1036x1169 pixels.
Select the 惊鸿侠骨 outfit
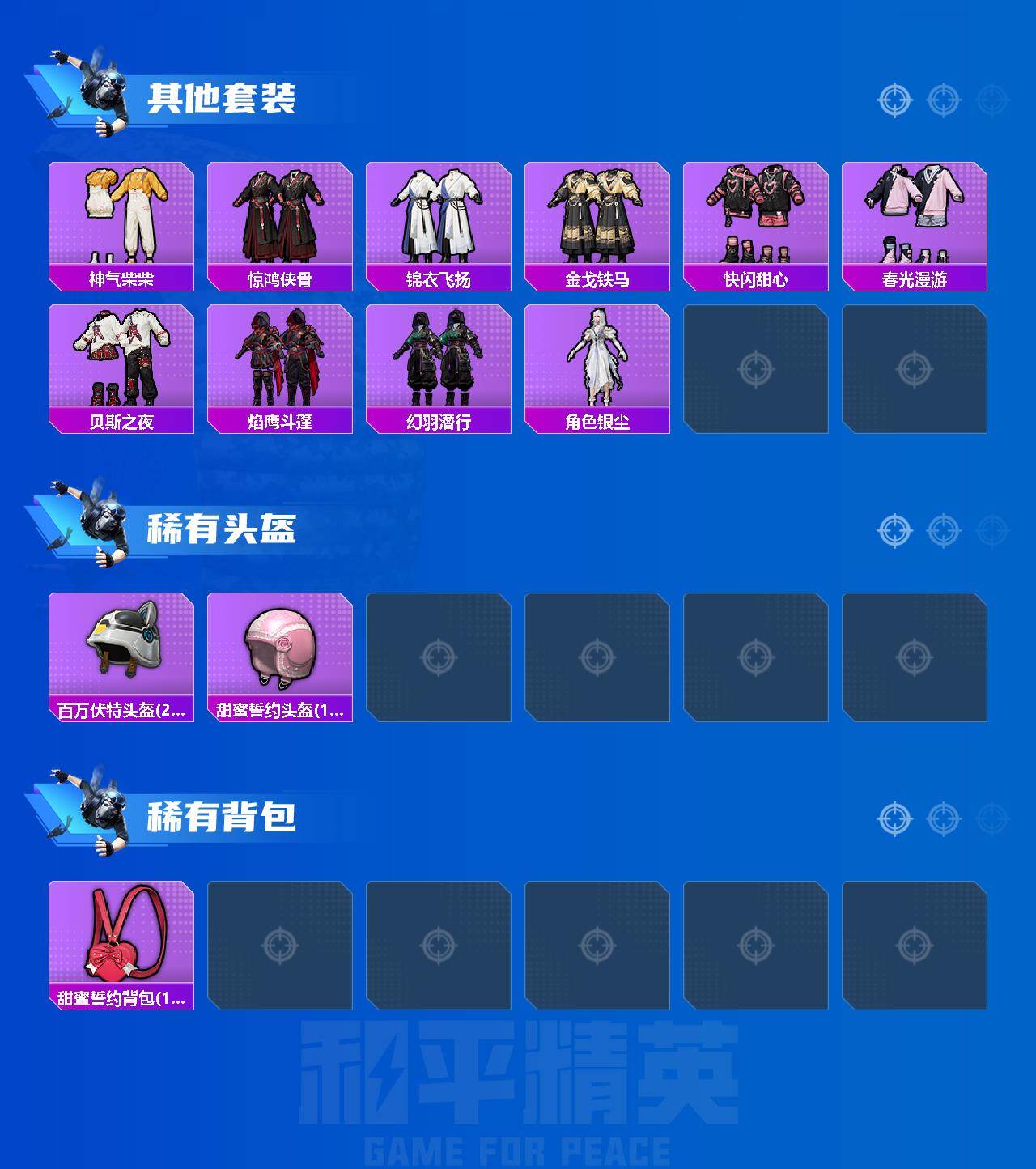(281, 215)
